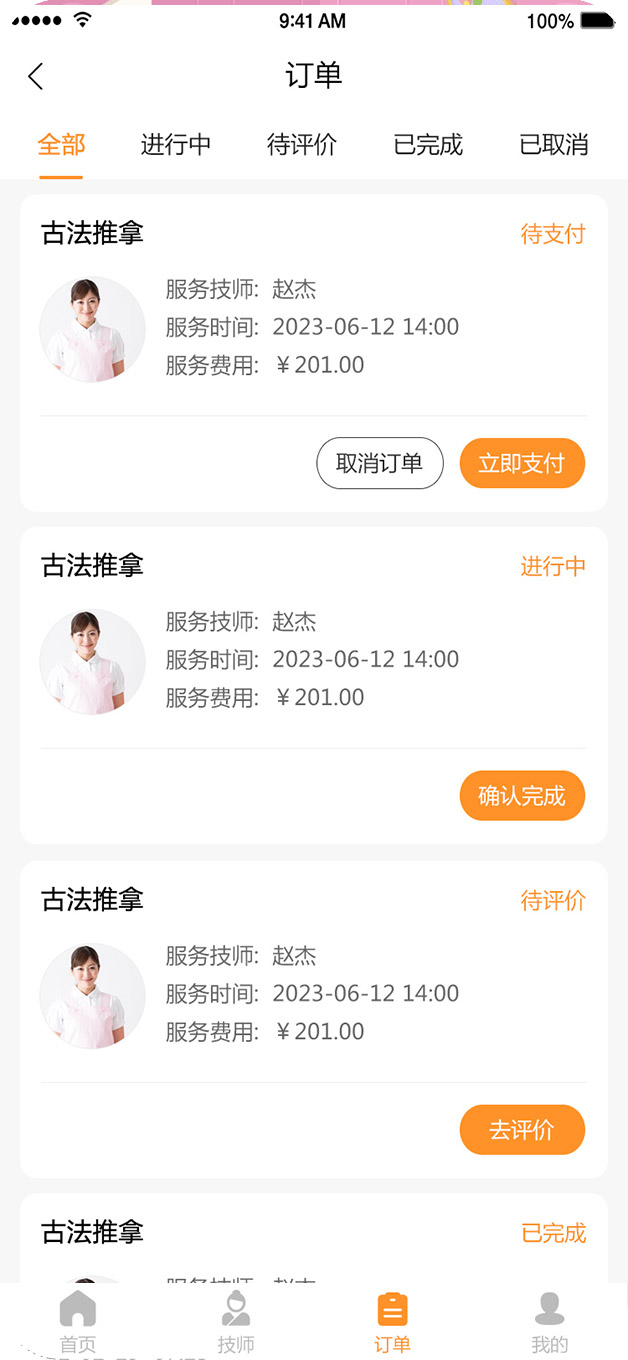Switch to the 进行中 tab
Screen dimensions: 628x1360
coord(176,144)
